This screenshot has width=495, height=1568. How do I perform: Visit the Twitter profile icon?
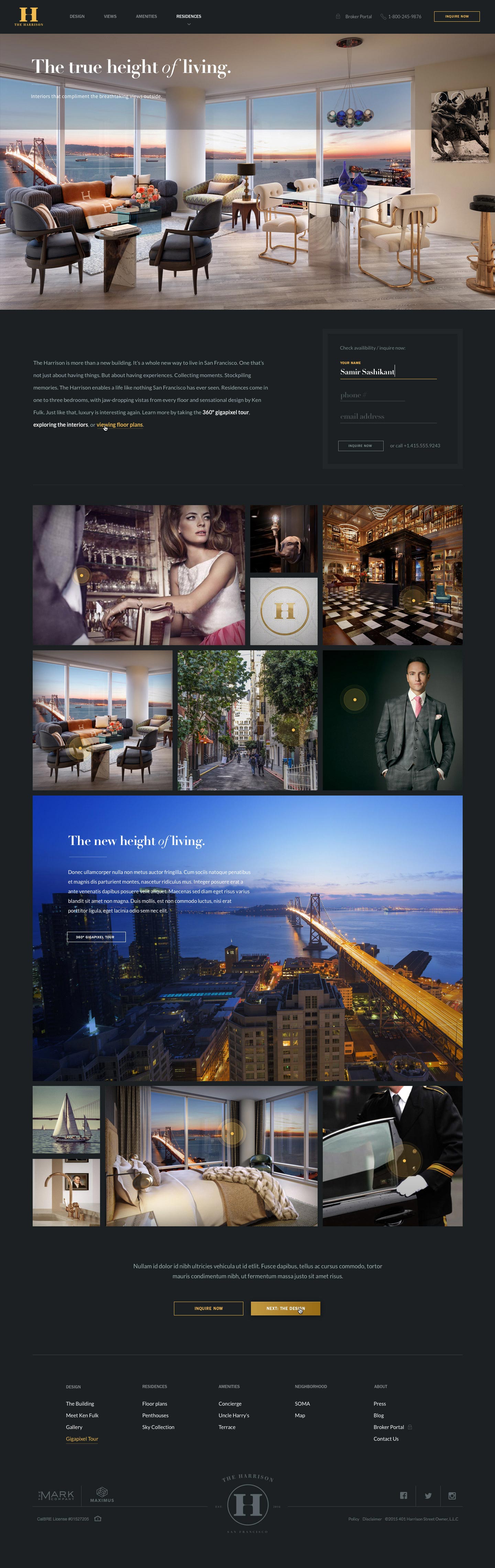428,1495
